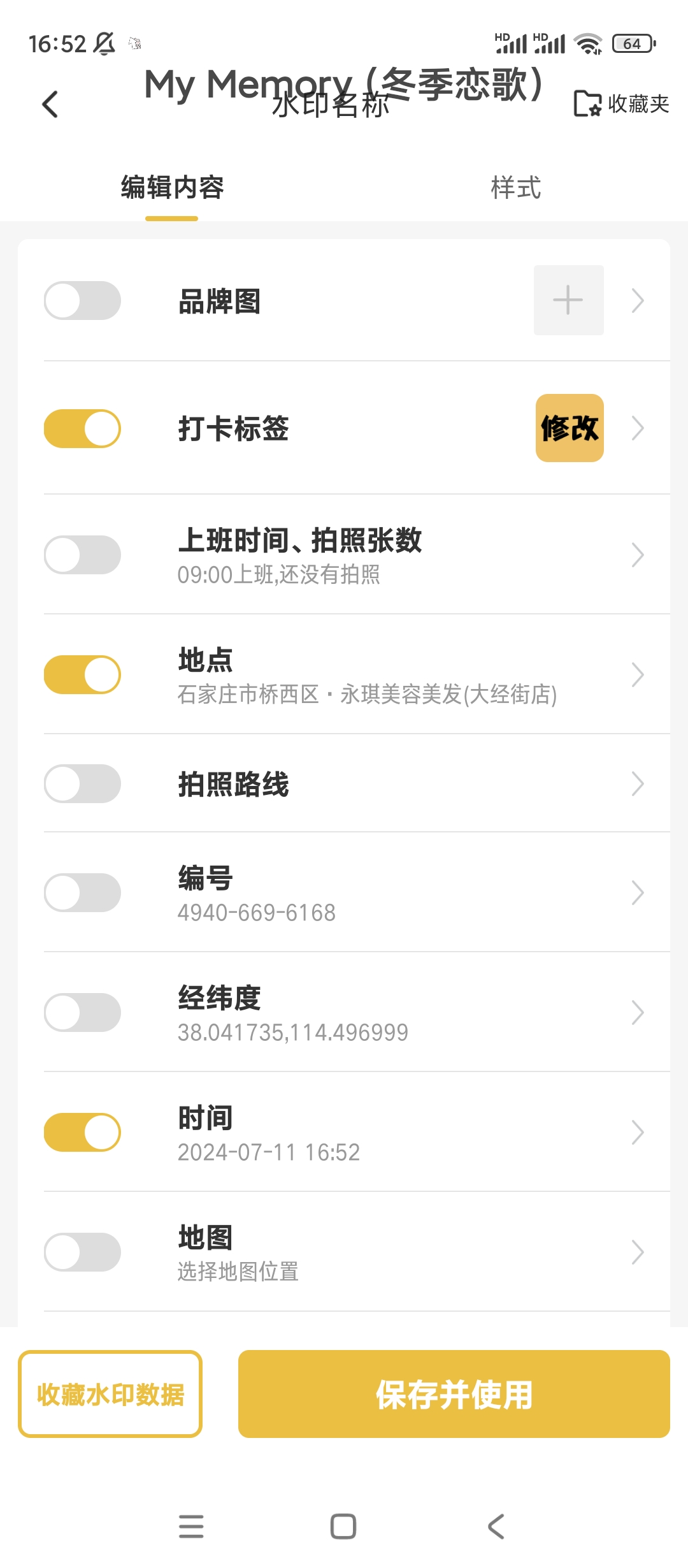The image size is (688, 1568).
Task: Enable the 上班时间、拍照张数 toggle
Action: [82, 555]
